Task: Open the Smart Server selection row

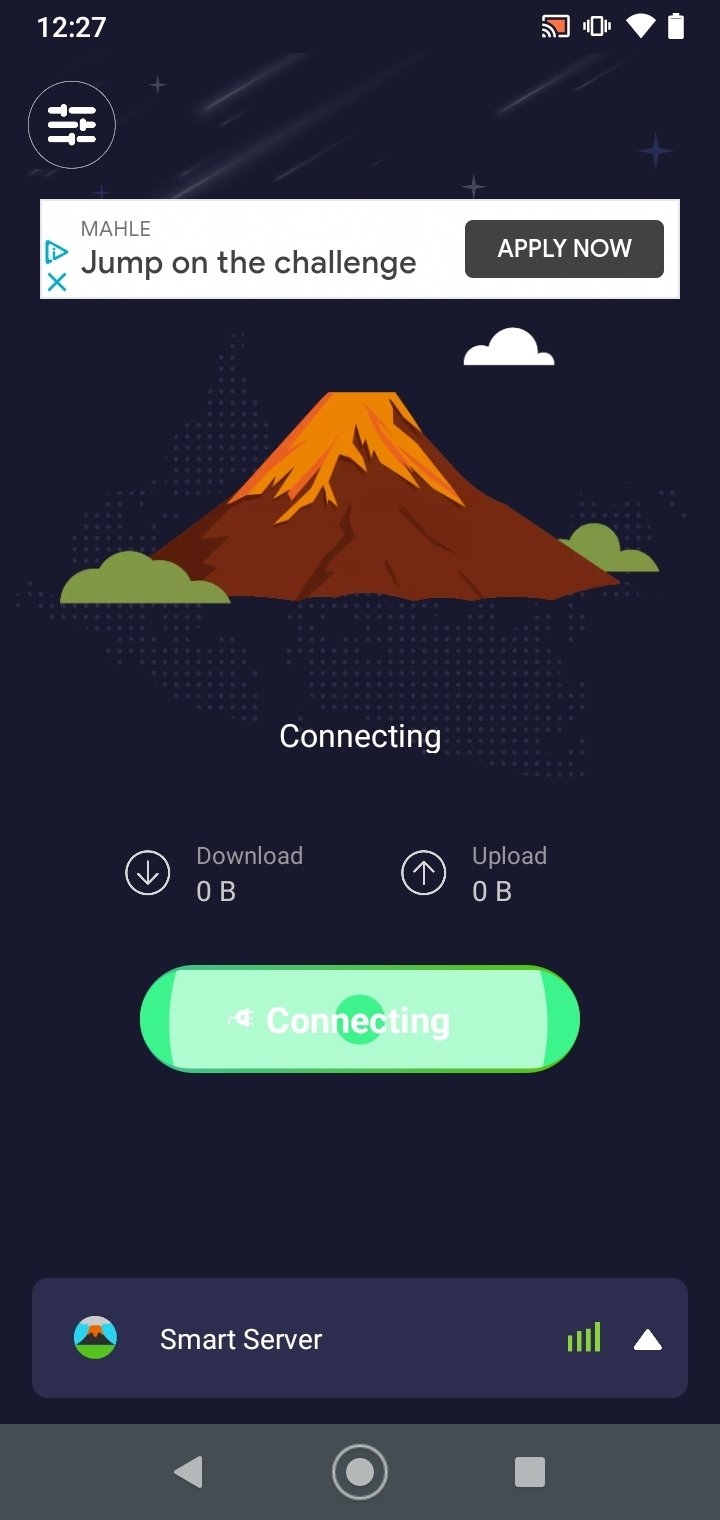Action: pos(360,1338)
